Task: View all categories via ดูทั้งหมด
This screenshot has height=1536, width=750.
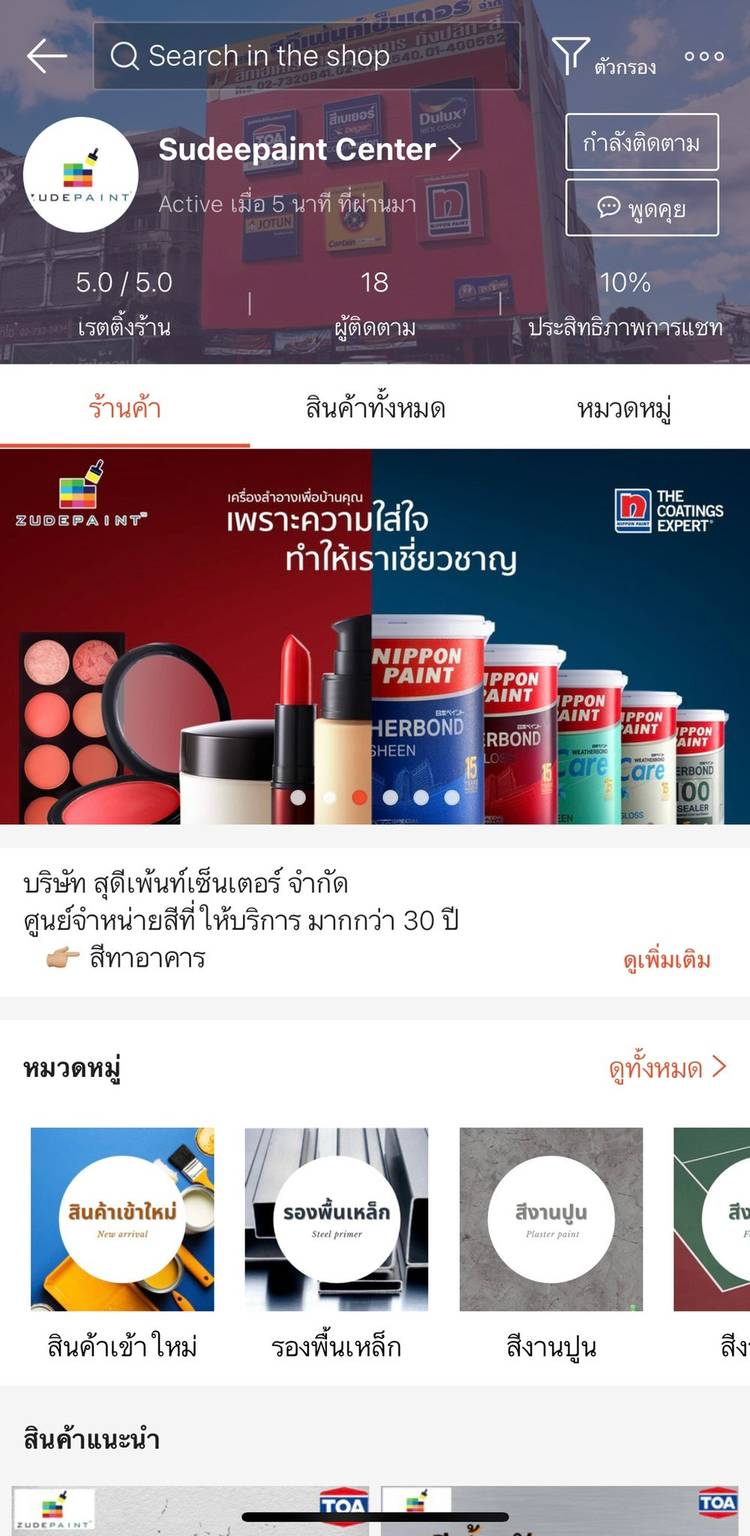Action: tap(667, 1068)
